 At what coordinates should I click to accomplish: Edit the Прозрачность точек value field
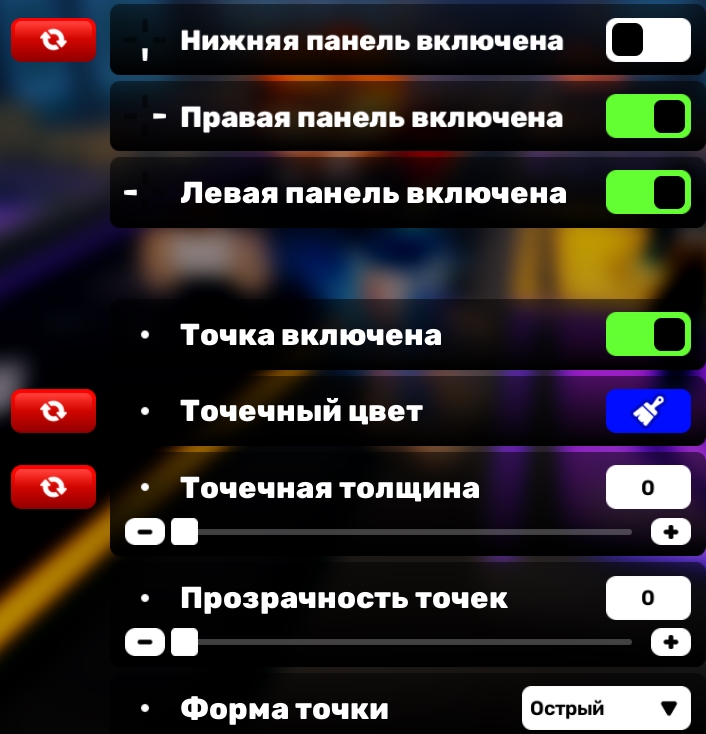coord(648,597)
